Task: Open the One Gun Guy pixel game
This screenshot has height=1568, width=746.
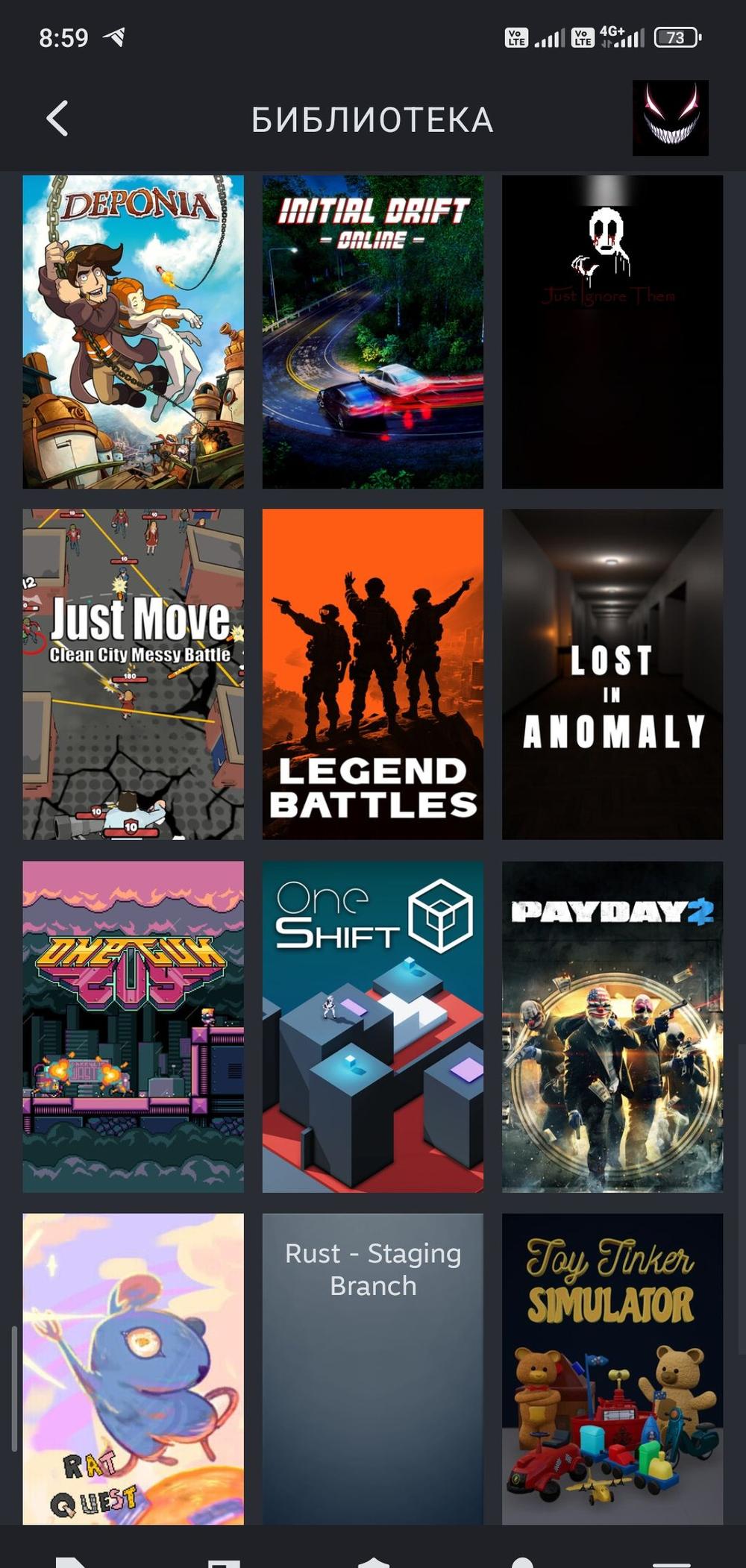Action: [x=133, y=1026]
